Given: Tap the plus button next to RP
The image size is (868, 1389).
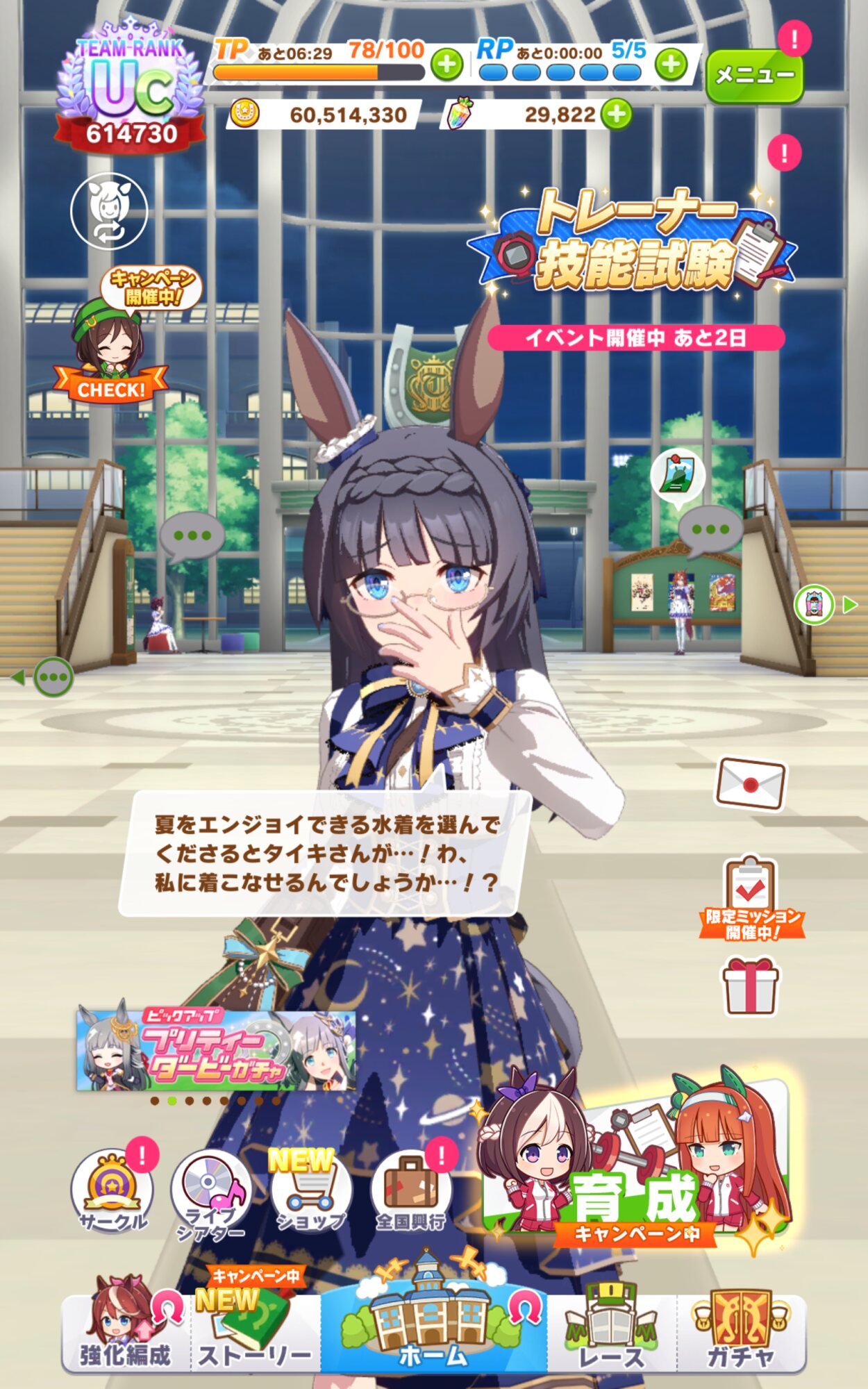Looking at the screenshot, I should click(x=671, y=65).
